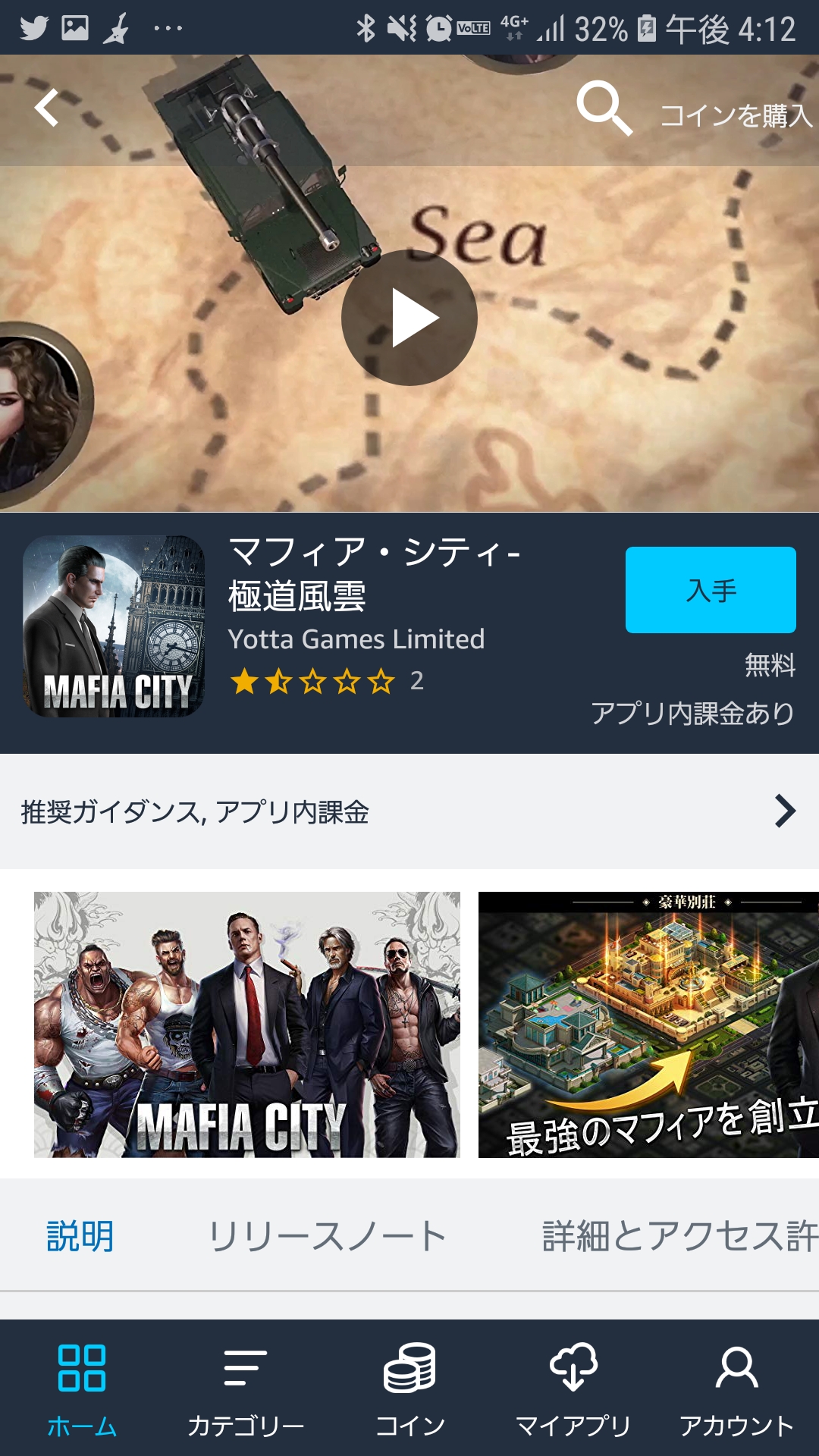Screen dimensions: 819x1456
Task: Switch to the 詳細とアクセス許可 tab
Action: click(679, 1236)
